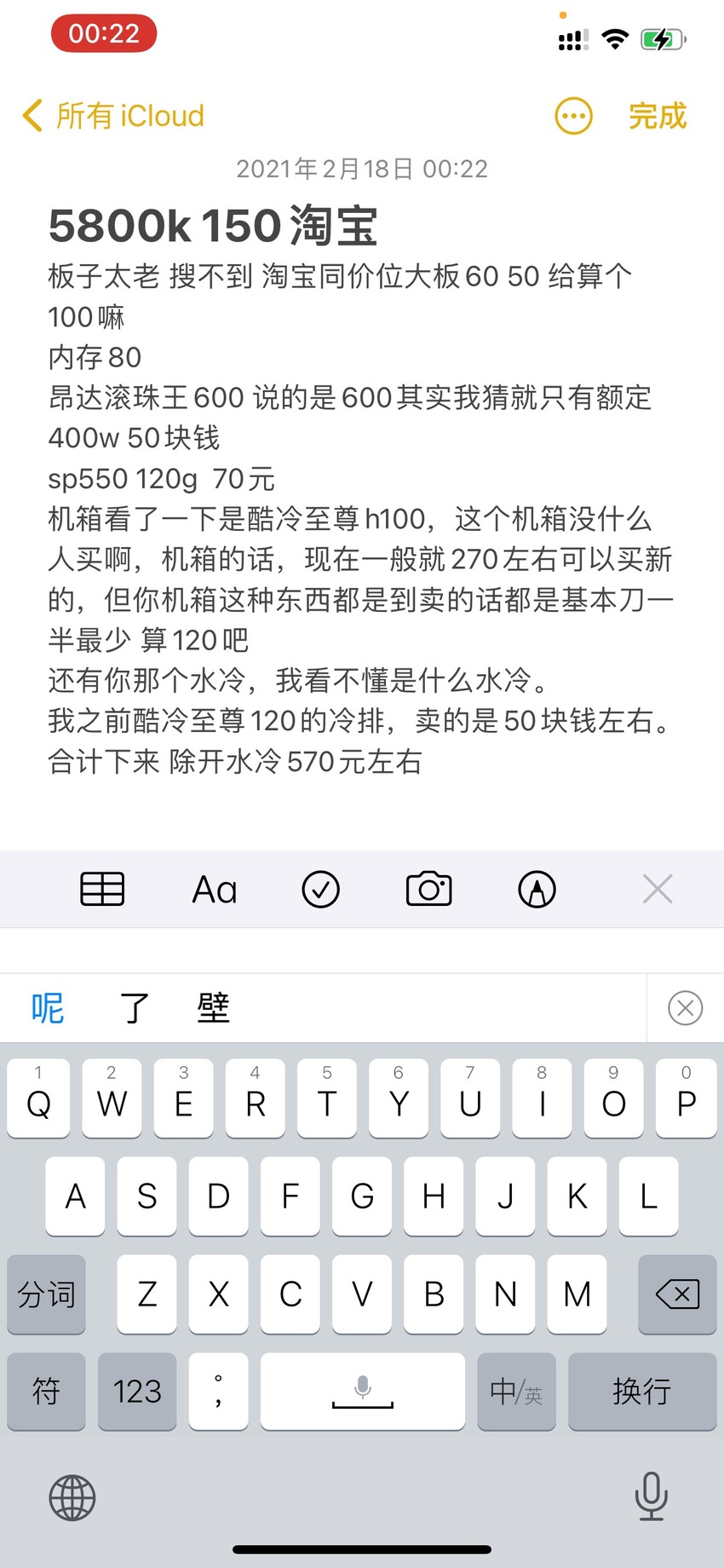The height and width of the screenshot is (1568, 724).
Task: Open the camera attachment option
Action: click(429, 889)
